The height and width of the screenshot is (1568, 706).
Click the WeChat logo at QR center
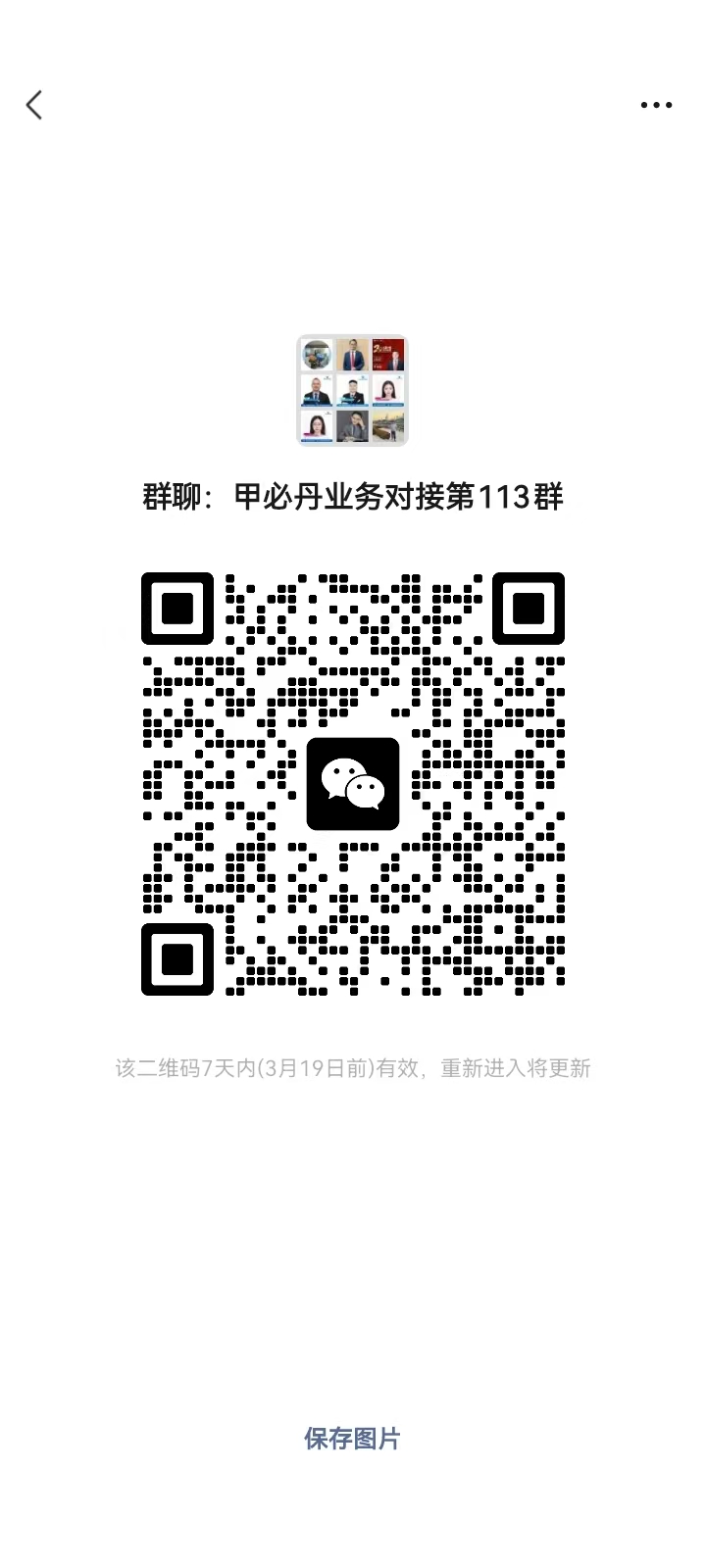click(x=353, y=784)
